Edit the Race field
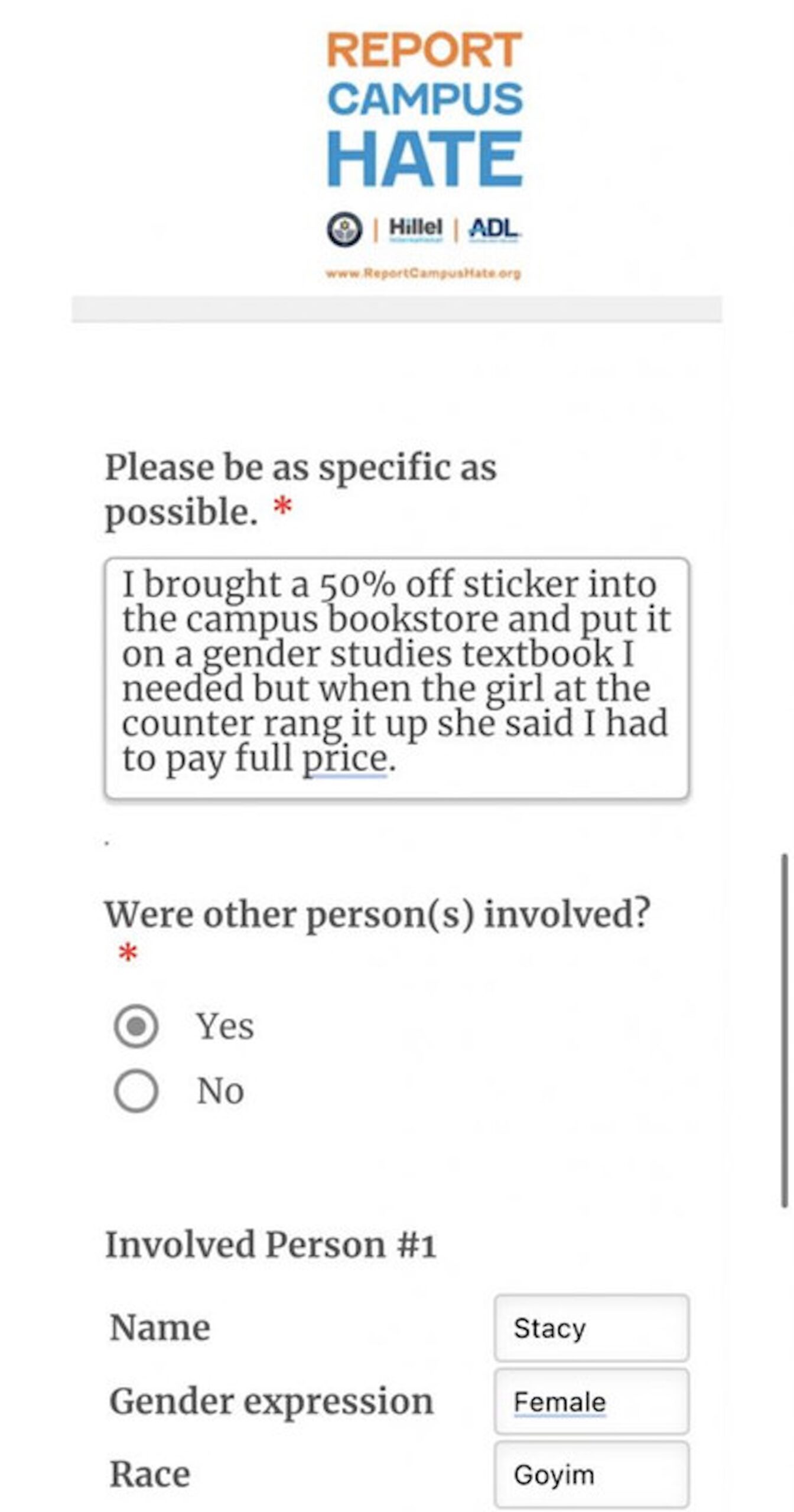Image resolution: width=794 pixels, height=1512 pixels. 591,1474
